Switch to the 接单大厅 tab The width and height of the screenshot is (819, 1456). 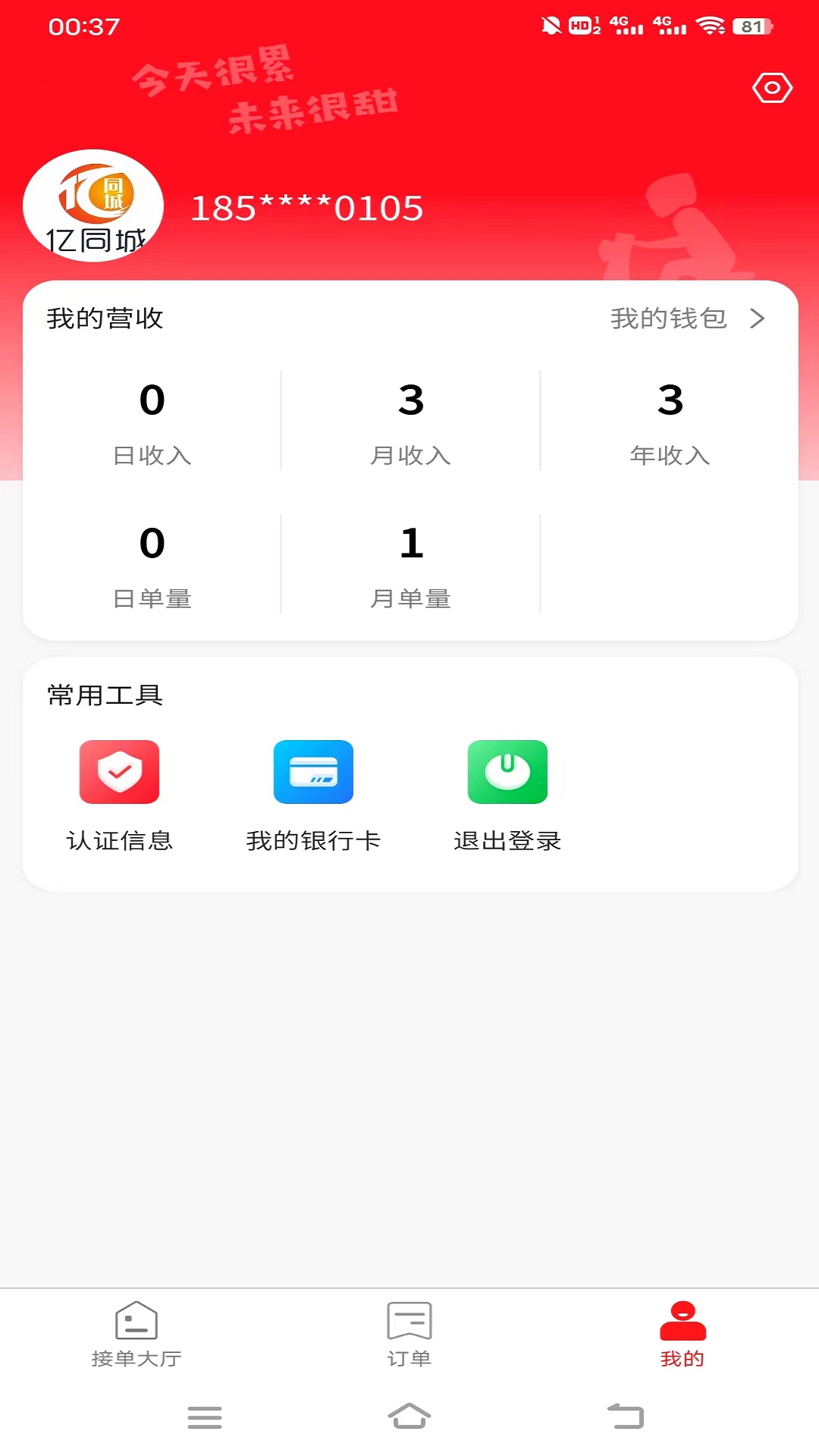point(136,1335)
